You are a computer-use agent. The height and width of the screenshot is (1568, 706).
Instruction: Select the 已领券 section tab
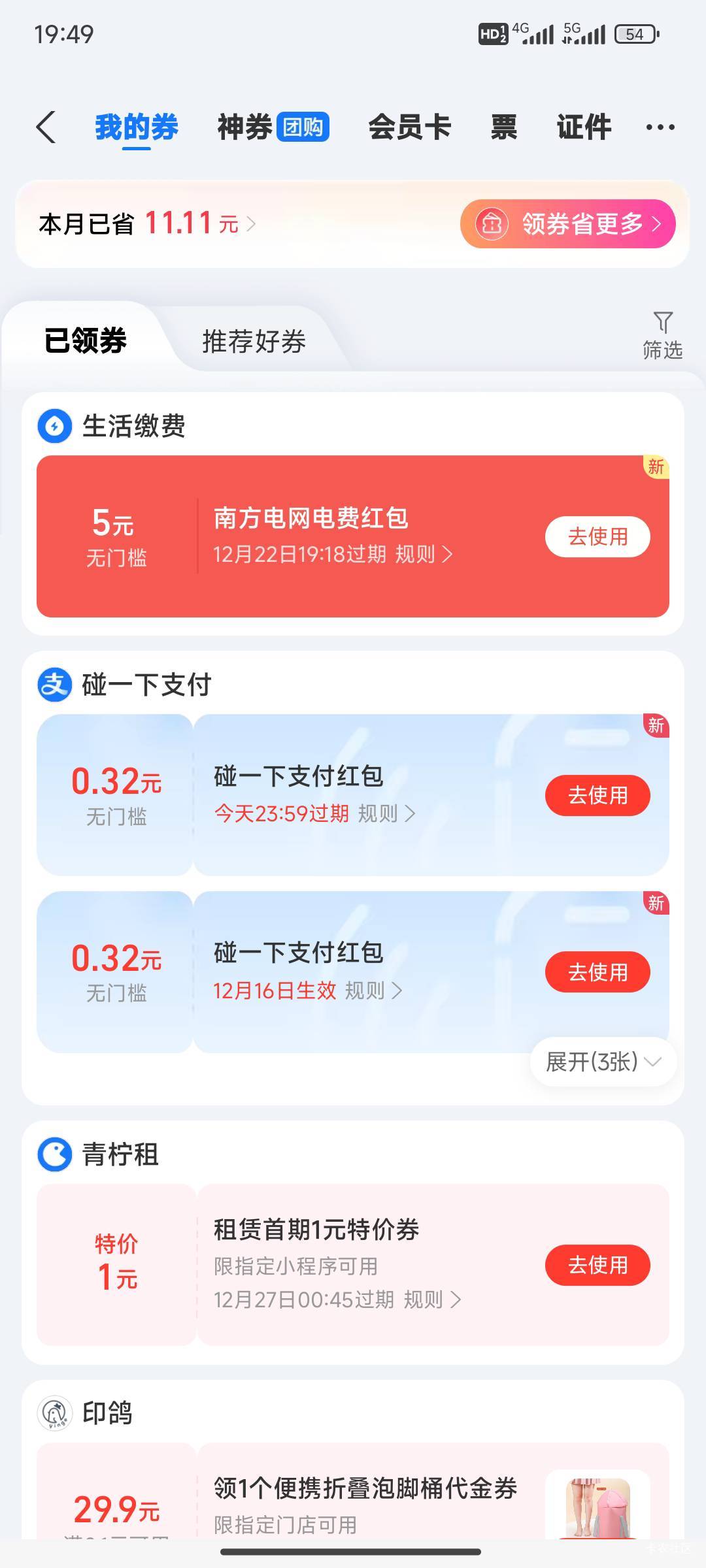pos(85,341)
